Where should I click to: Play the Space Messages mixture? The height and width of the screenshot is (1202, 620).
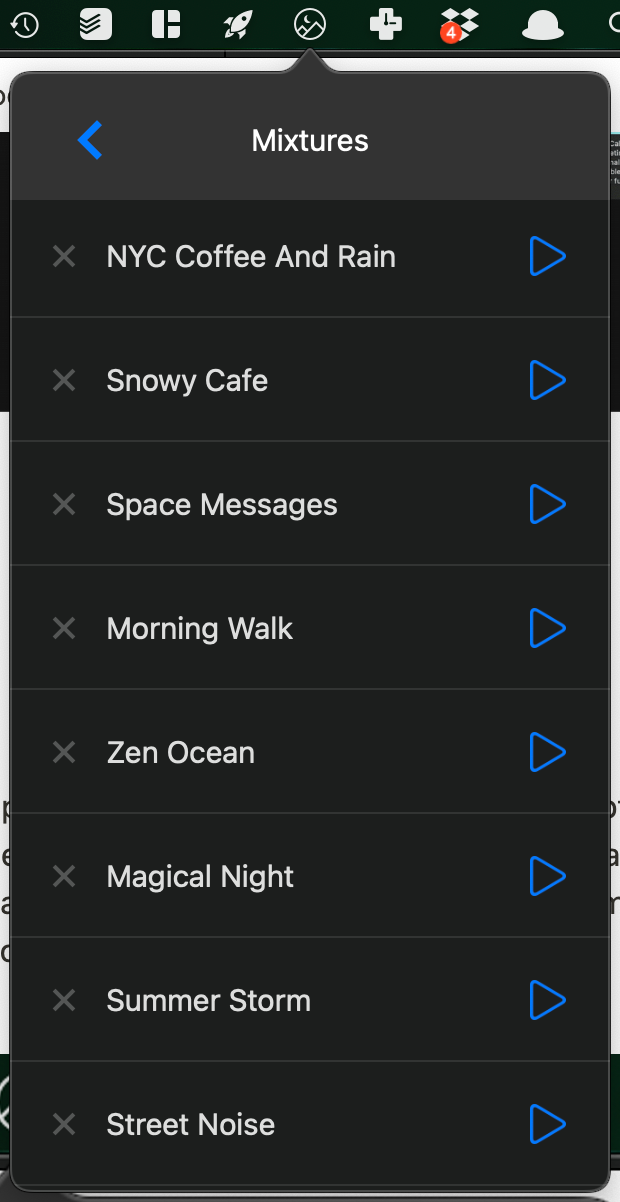coord(547,505)
